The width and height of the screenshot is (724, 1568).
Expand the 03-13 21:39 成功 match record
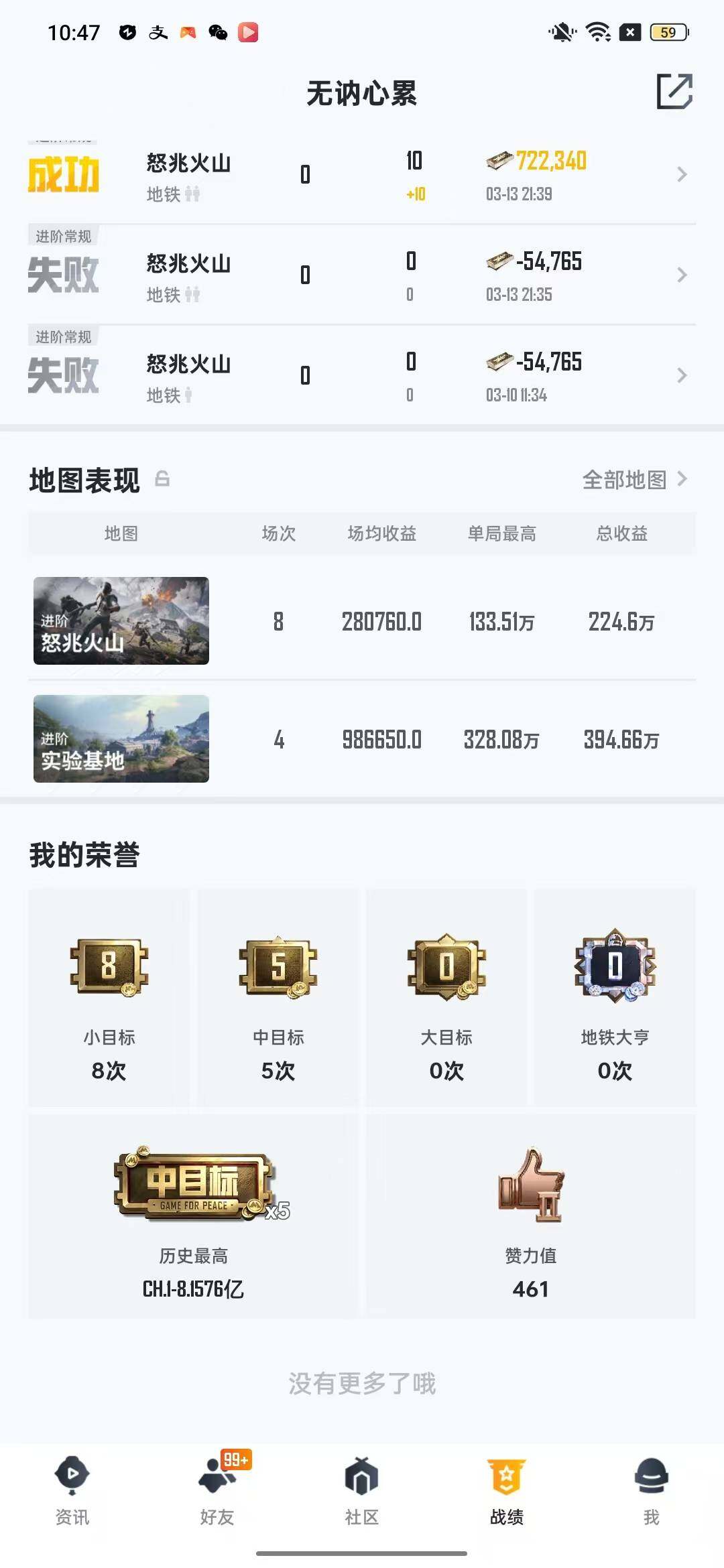(362, 174)
